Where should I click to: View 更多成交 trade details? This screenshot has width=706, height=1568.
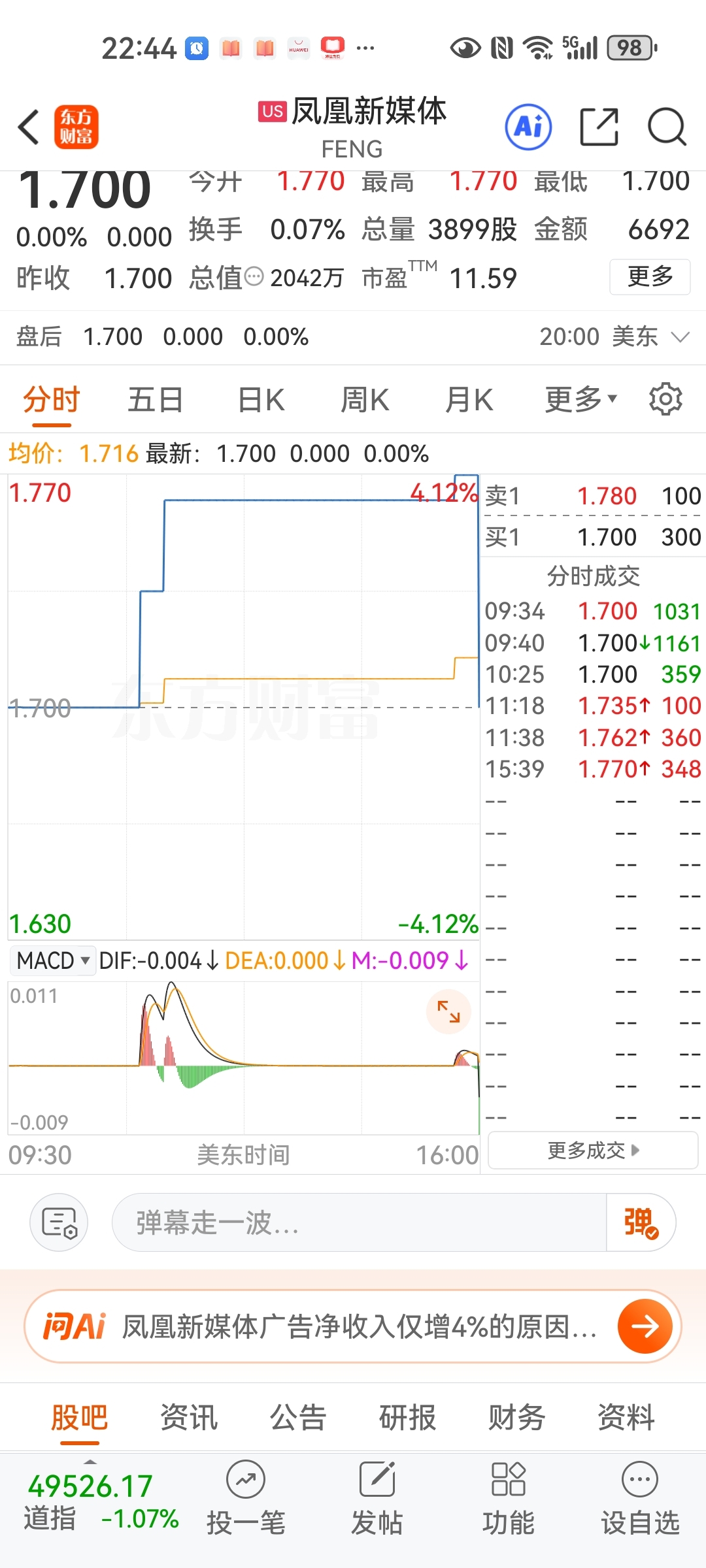(594, 1151)
